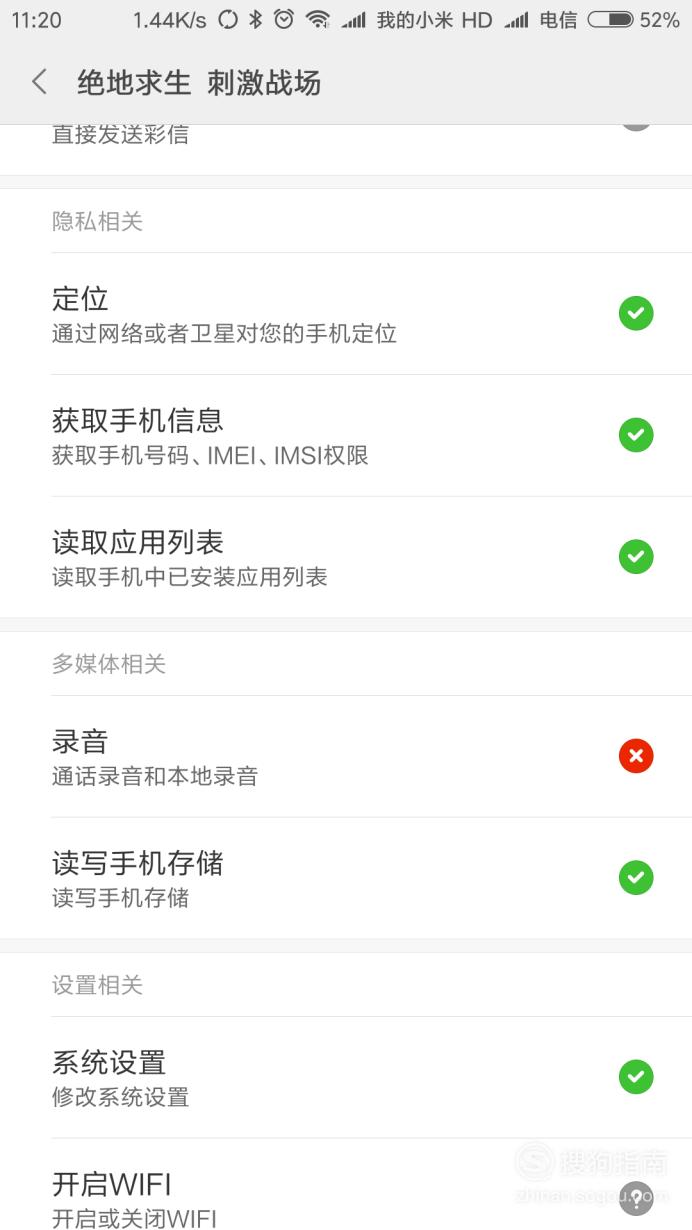Open the 开启WIFI permission row
The height and width of the screenshot is (1230, 692).
pyautogui.click(x=346, y=1185)
